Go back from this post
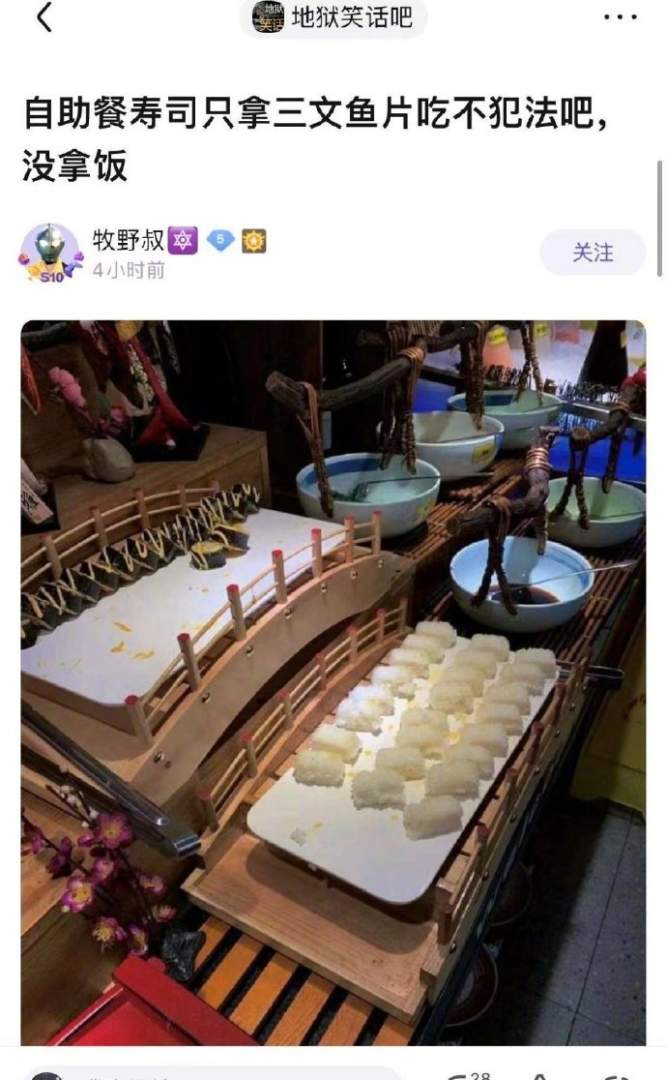Screen dimensions: 667x1080 pyautogui.click(x=44, y=18)
